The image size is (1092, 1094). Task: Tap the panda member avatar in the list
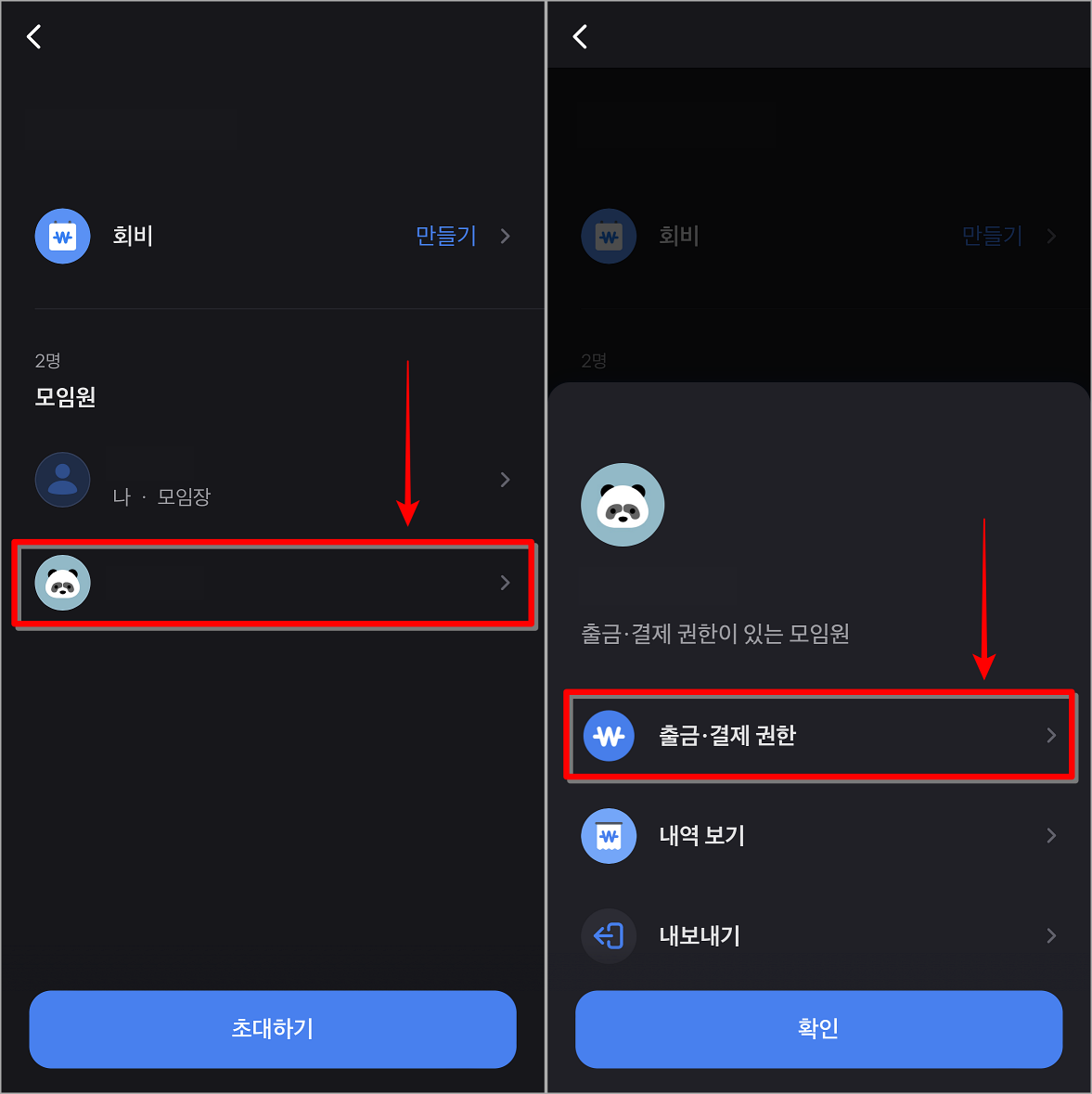62,583
